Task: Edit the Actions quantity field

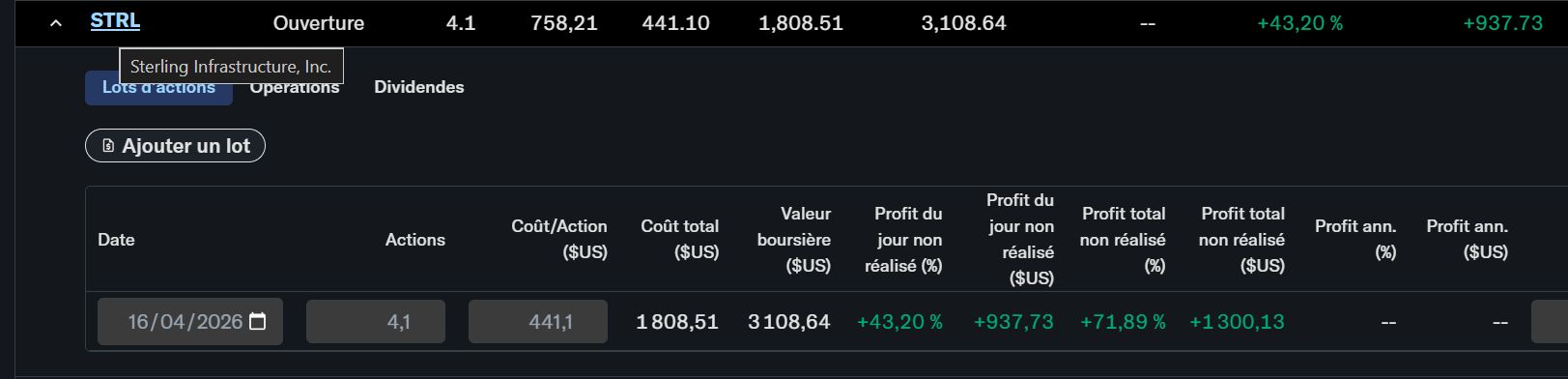Action: [376, 322]
